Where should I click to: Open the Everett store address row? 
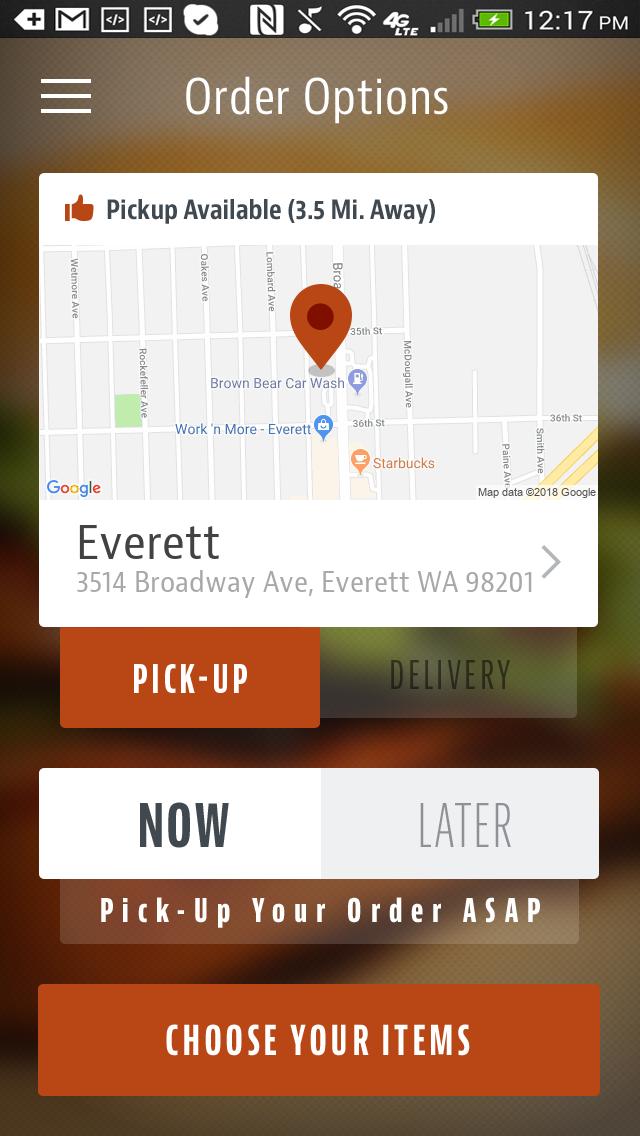(318, 562)
